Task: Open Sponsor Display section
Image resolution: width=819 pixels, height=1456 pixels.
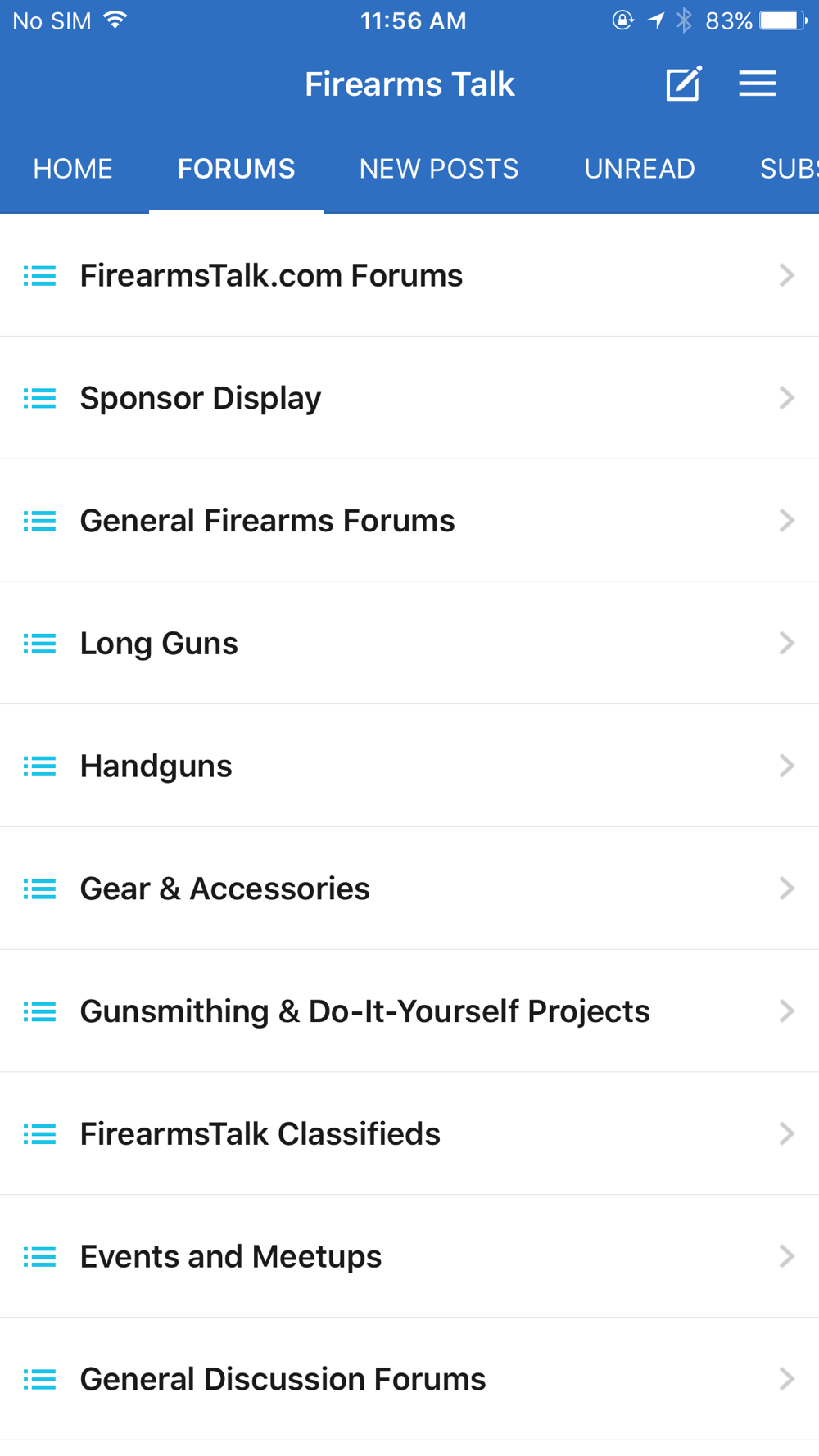Action: 409,398
